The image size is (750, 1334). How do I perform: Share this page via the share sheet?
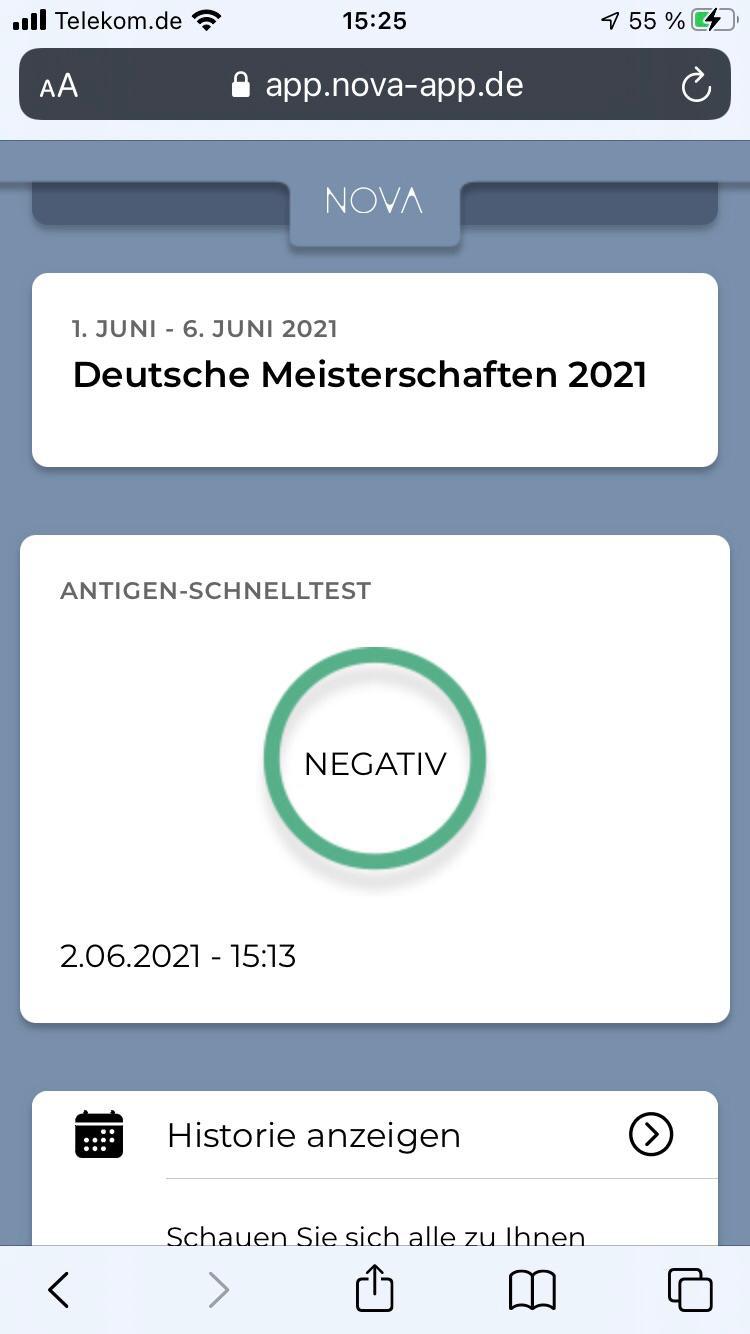(x=375, y=1290)
